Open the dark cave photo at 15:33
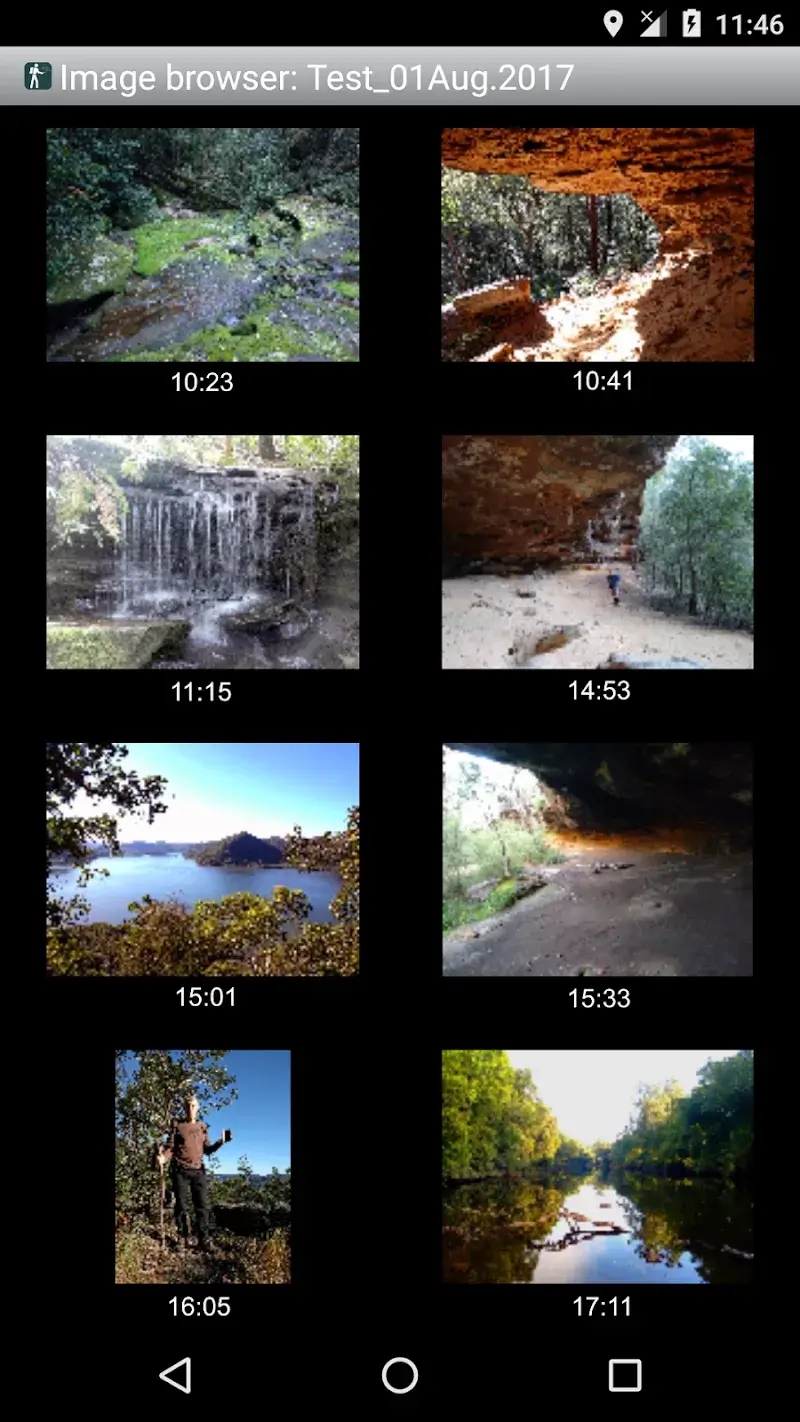 (x=597, y=858)
